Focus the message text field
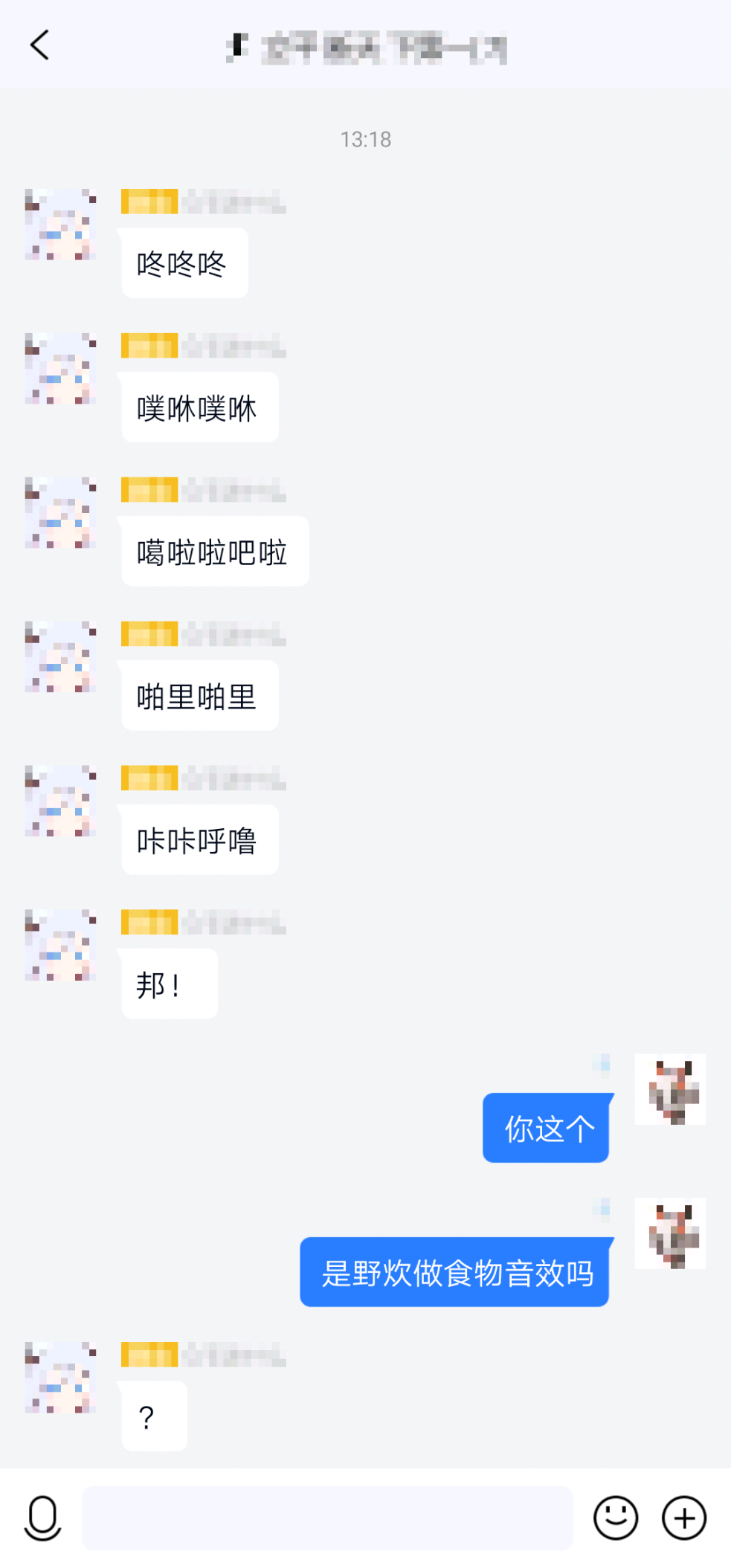 click(x=327, y=1517)
